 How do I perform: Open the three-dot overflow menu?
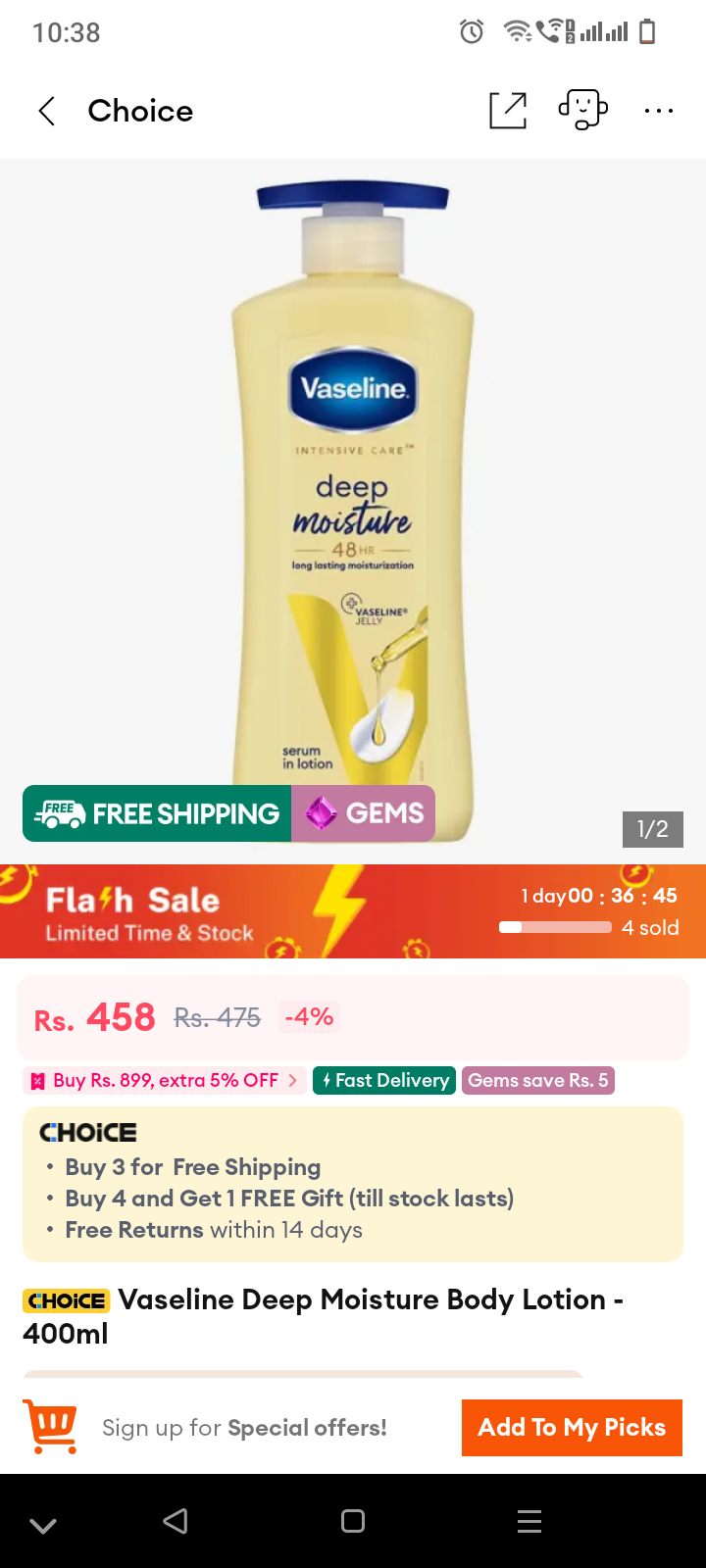[659, 111]
